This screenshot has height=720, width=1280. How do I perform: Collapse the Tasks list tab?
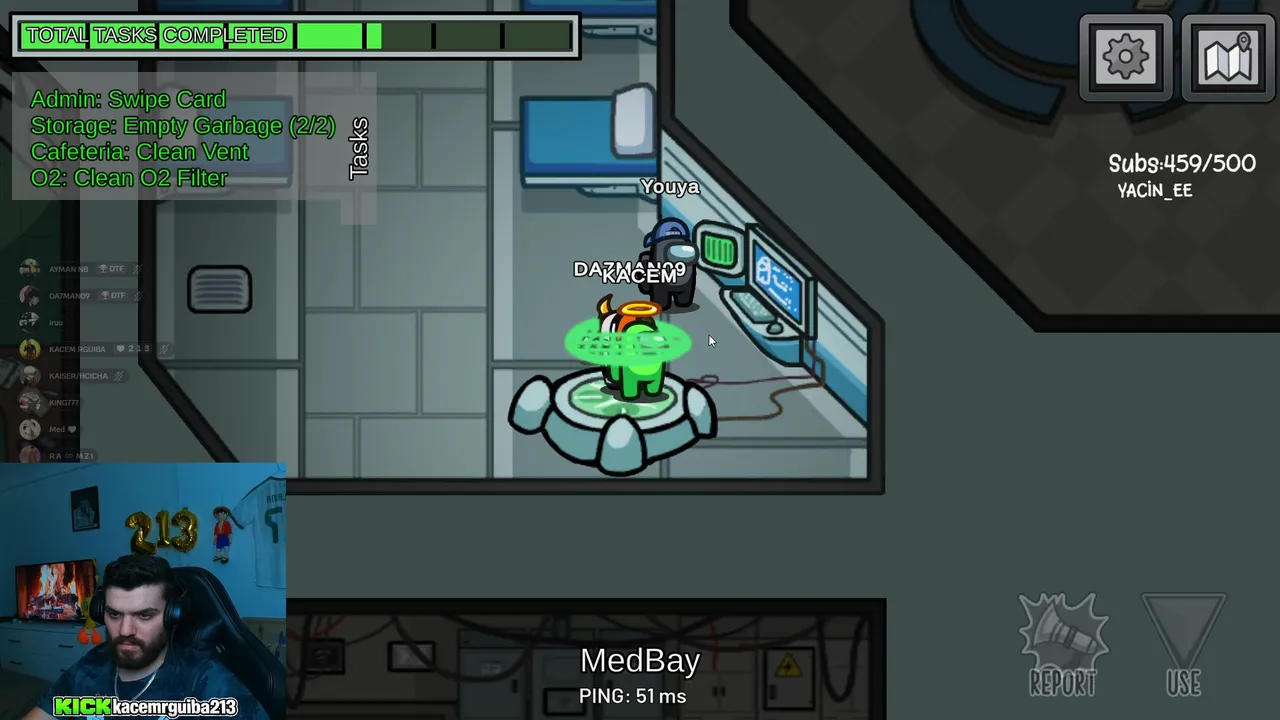click(x=359, y=148)
